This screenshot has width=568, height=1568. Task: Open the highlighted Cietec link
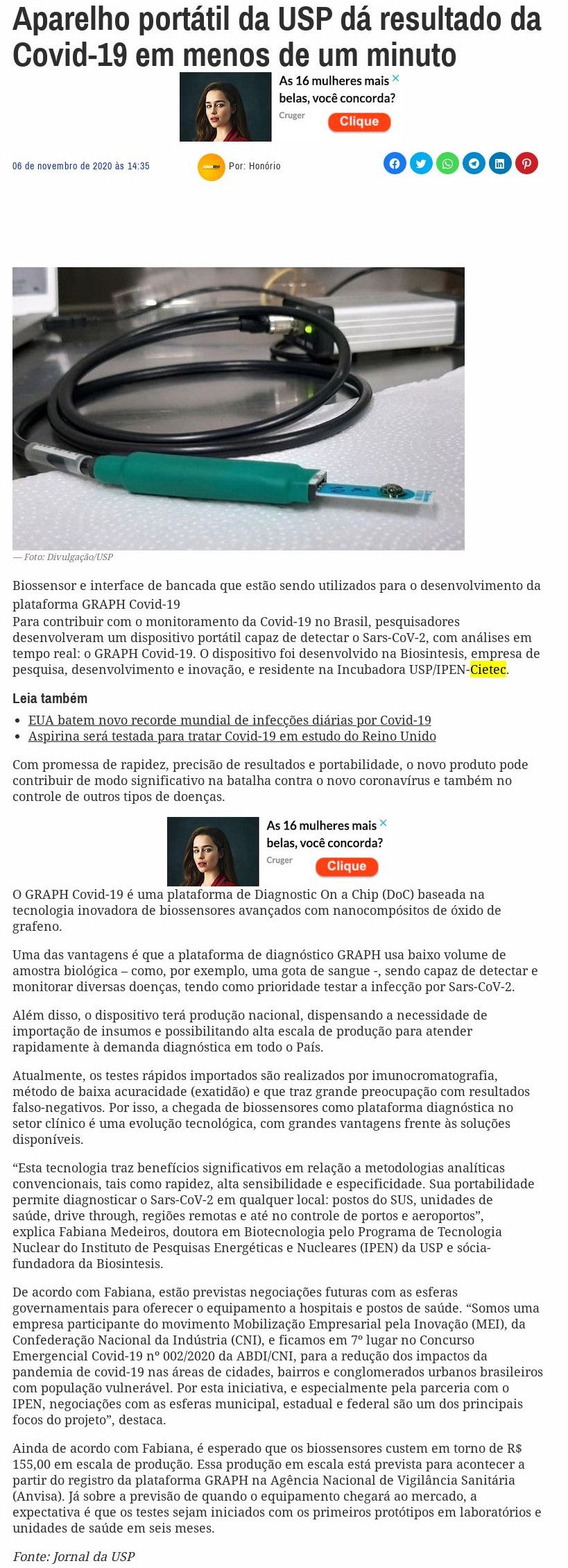point(488,670)
